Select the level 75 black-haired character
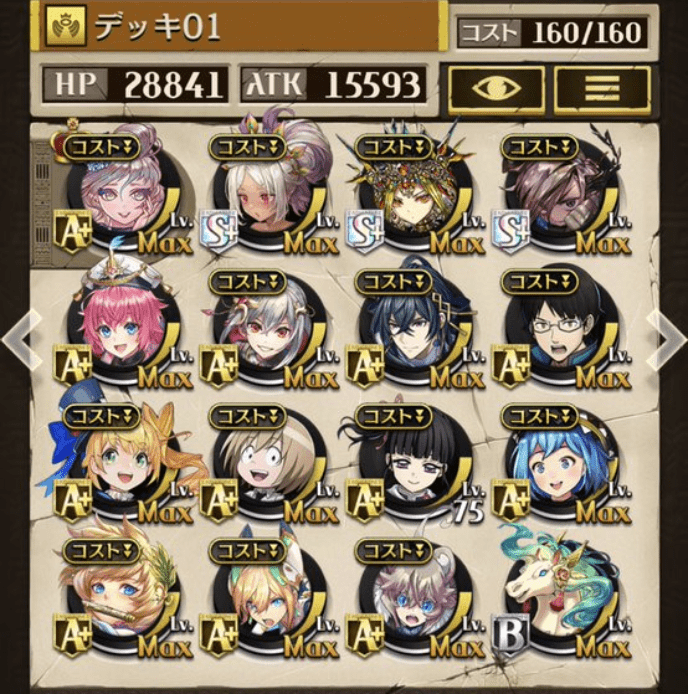688x694 pixels. point(408,462)
